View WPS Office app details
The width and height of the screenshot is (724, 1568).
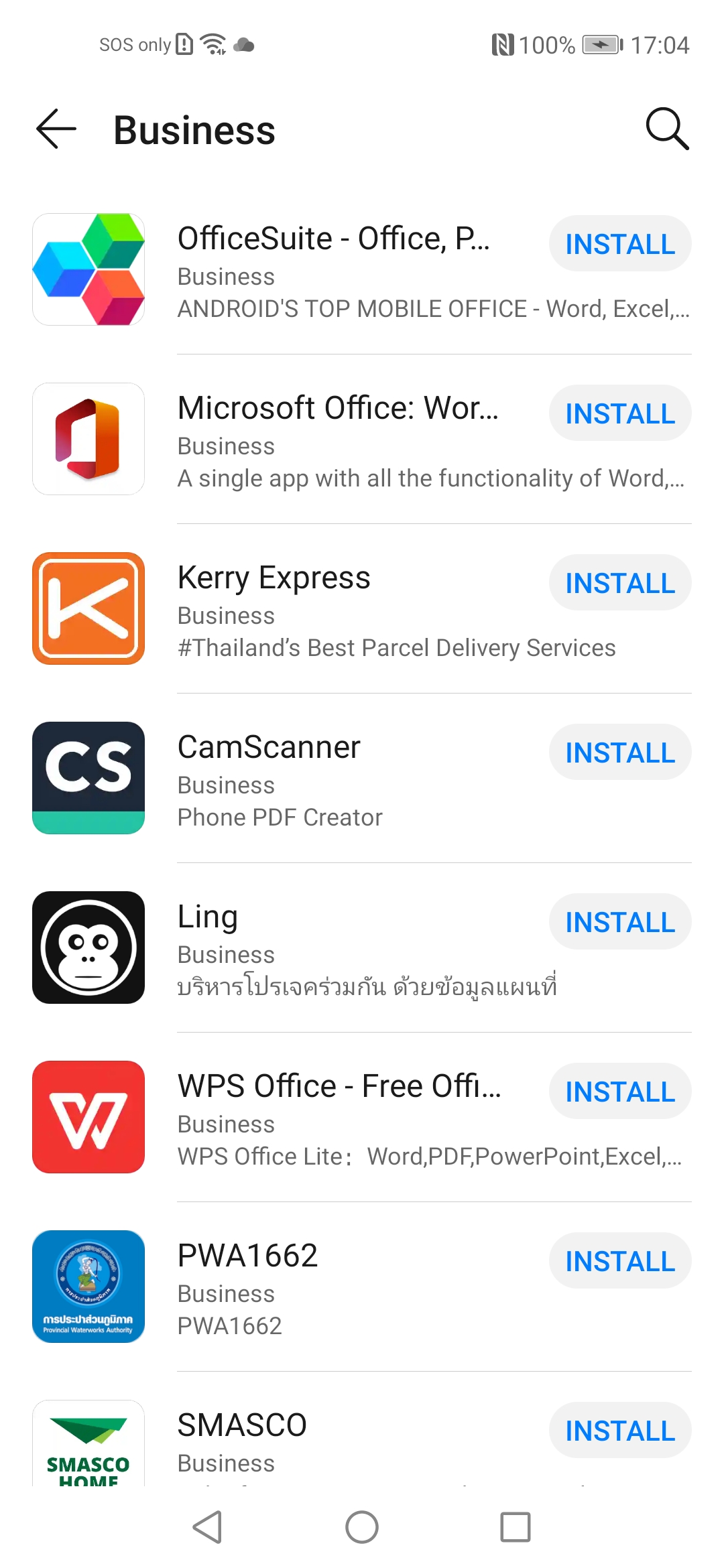tap(339, 1087)
